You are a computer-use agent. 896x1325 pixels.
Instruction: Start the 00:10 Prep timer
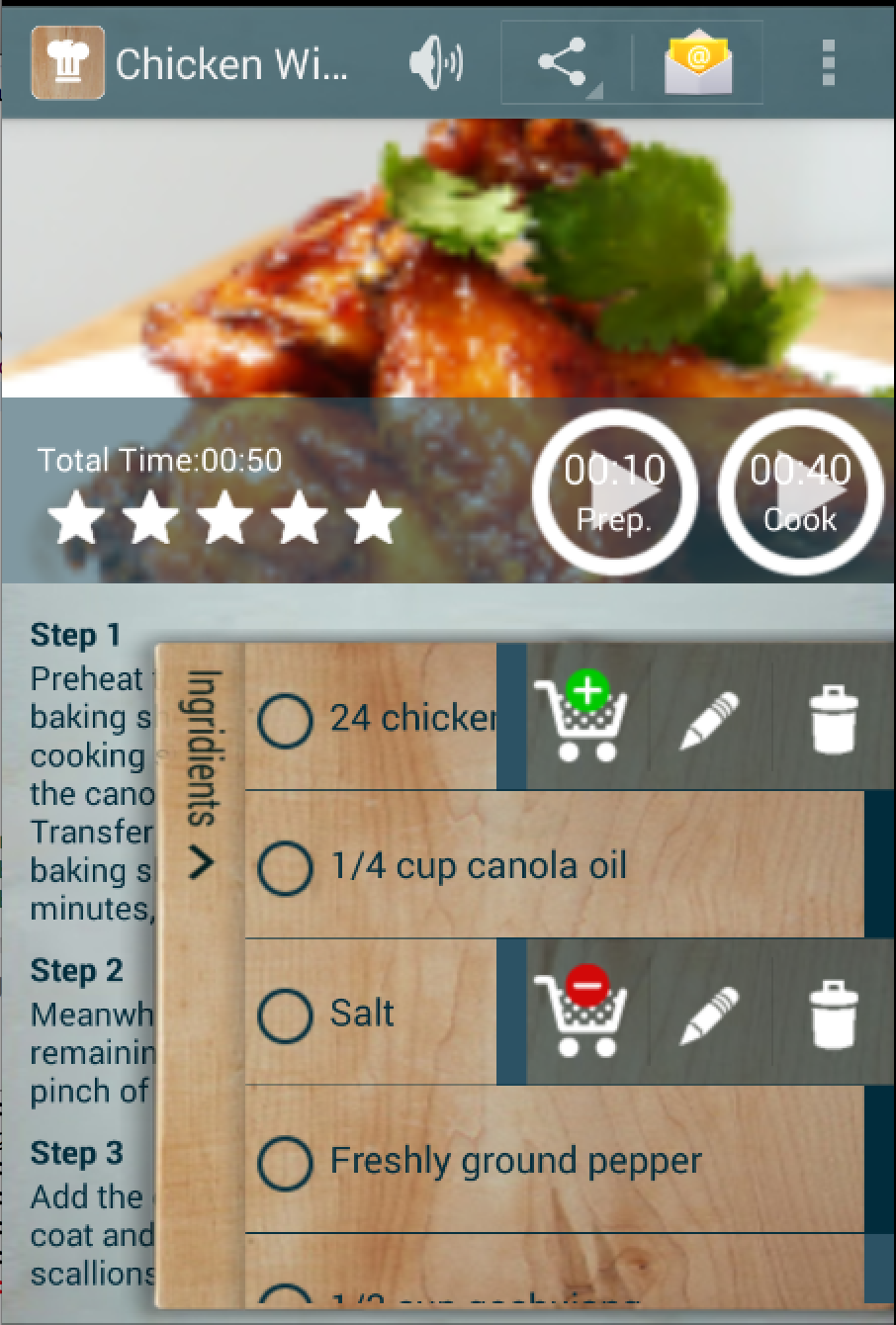[x=615, y=491]
